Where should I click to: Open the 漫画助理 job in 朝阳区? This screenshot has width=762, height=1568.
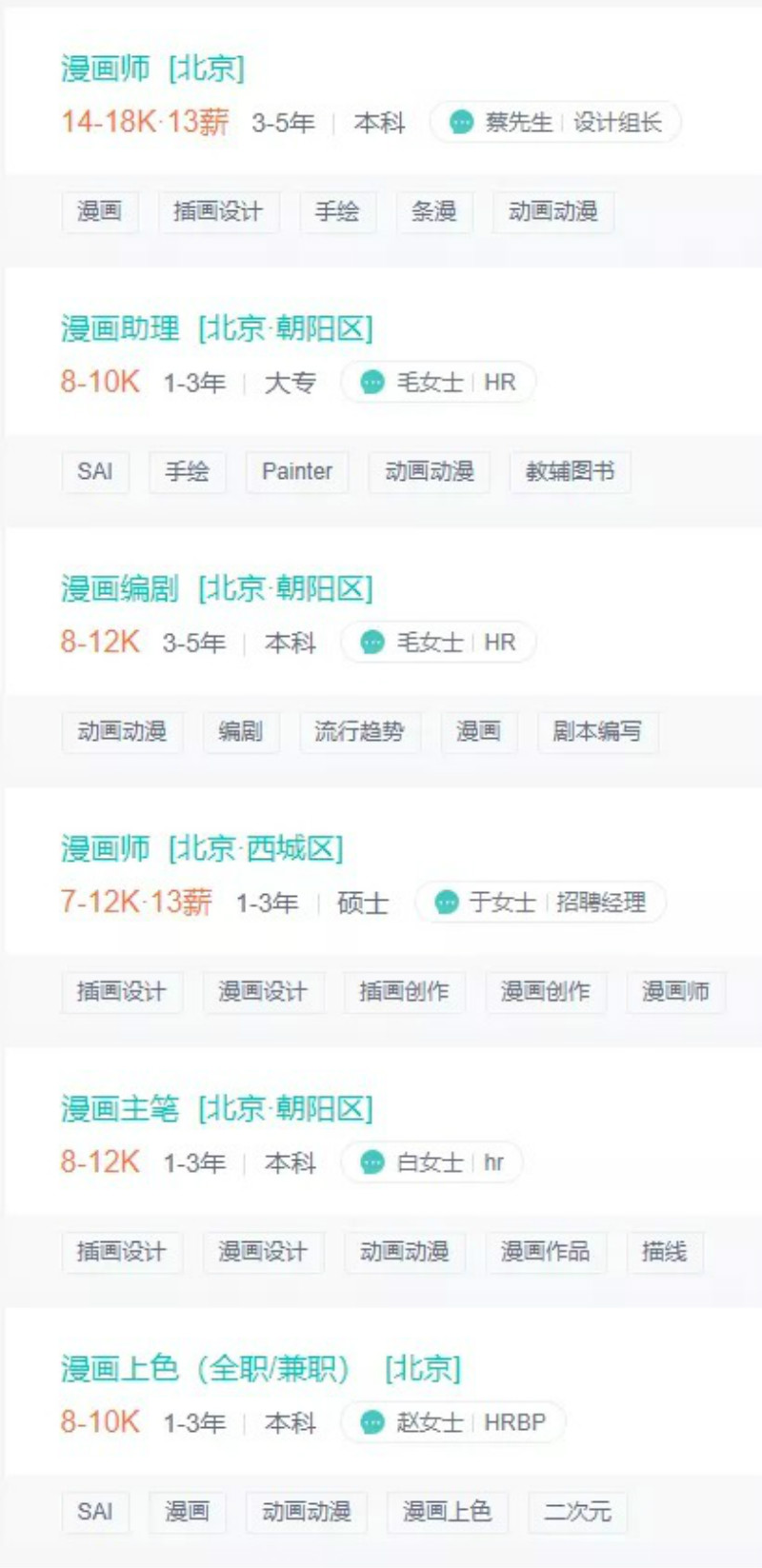point(216,328)
